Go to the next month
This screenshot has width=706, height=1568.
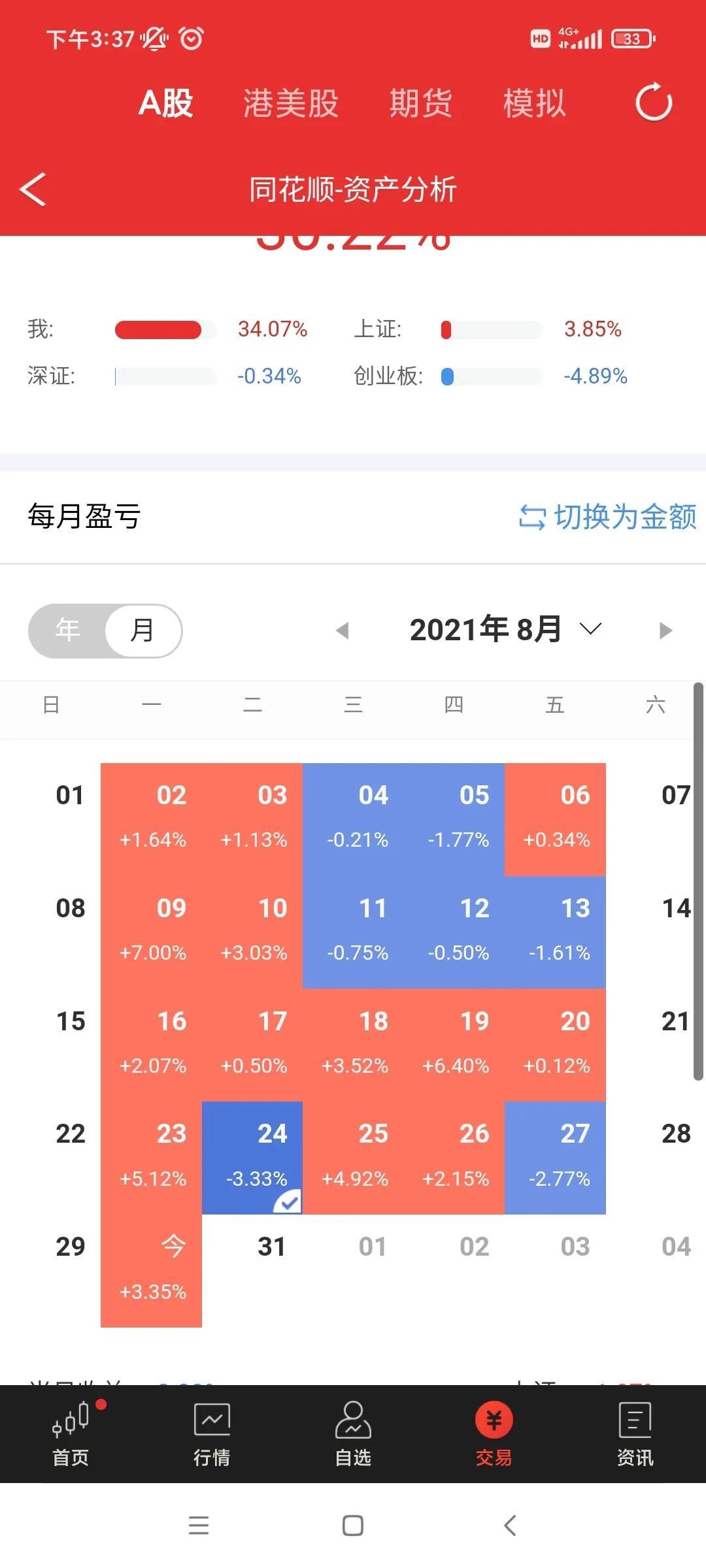[665, 630]
